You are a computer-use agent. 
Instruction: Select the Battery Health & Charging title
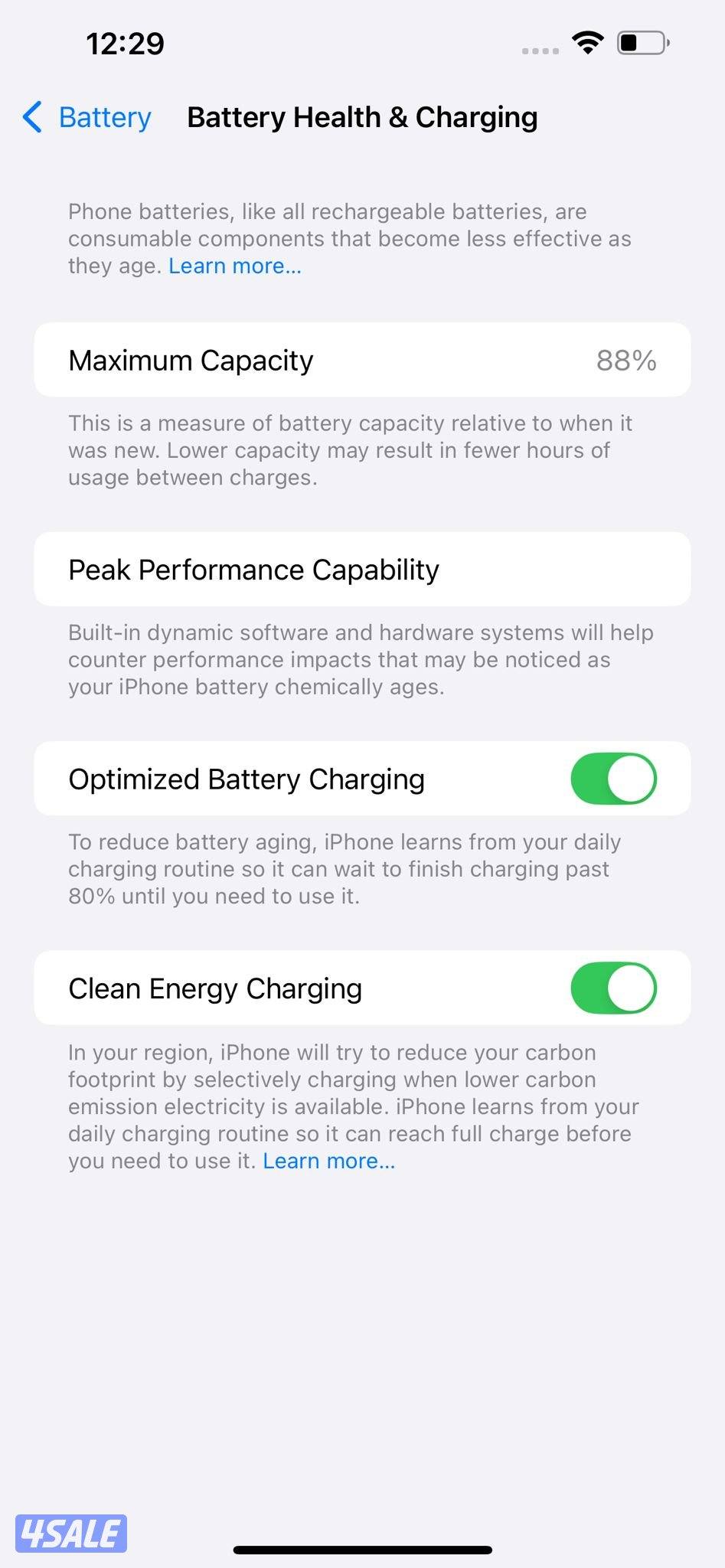[362, 117]
